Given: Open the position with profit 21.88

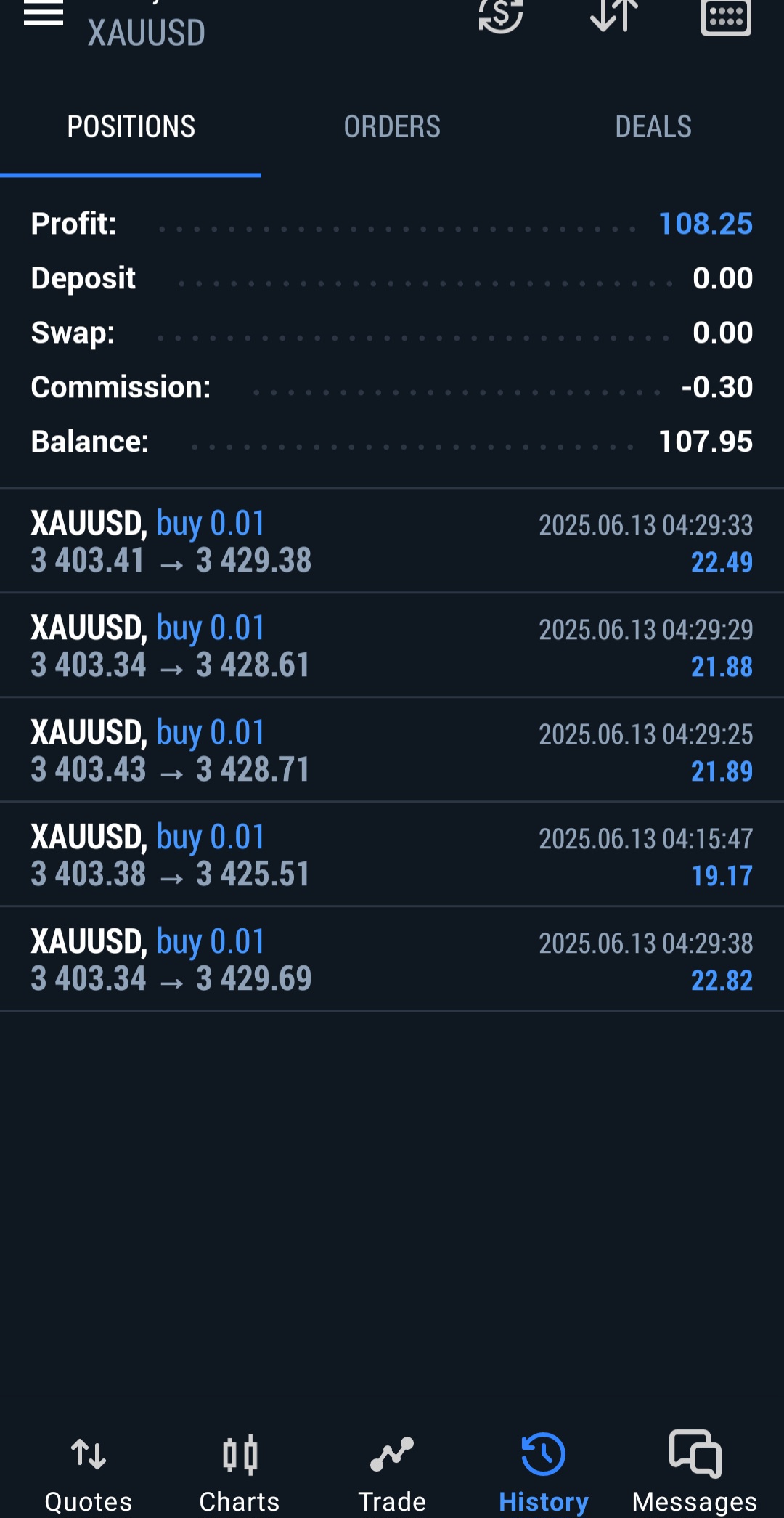Looking at the screenshot, I should pyautogui.click(x=392, y=646).
